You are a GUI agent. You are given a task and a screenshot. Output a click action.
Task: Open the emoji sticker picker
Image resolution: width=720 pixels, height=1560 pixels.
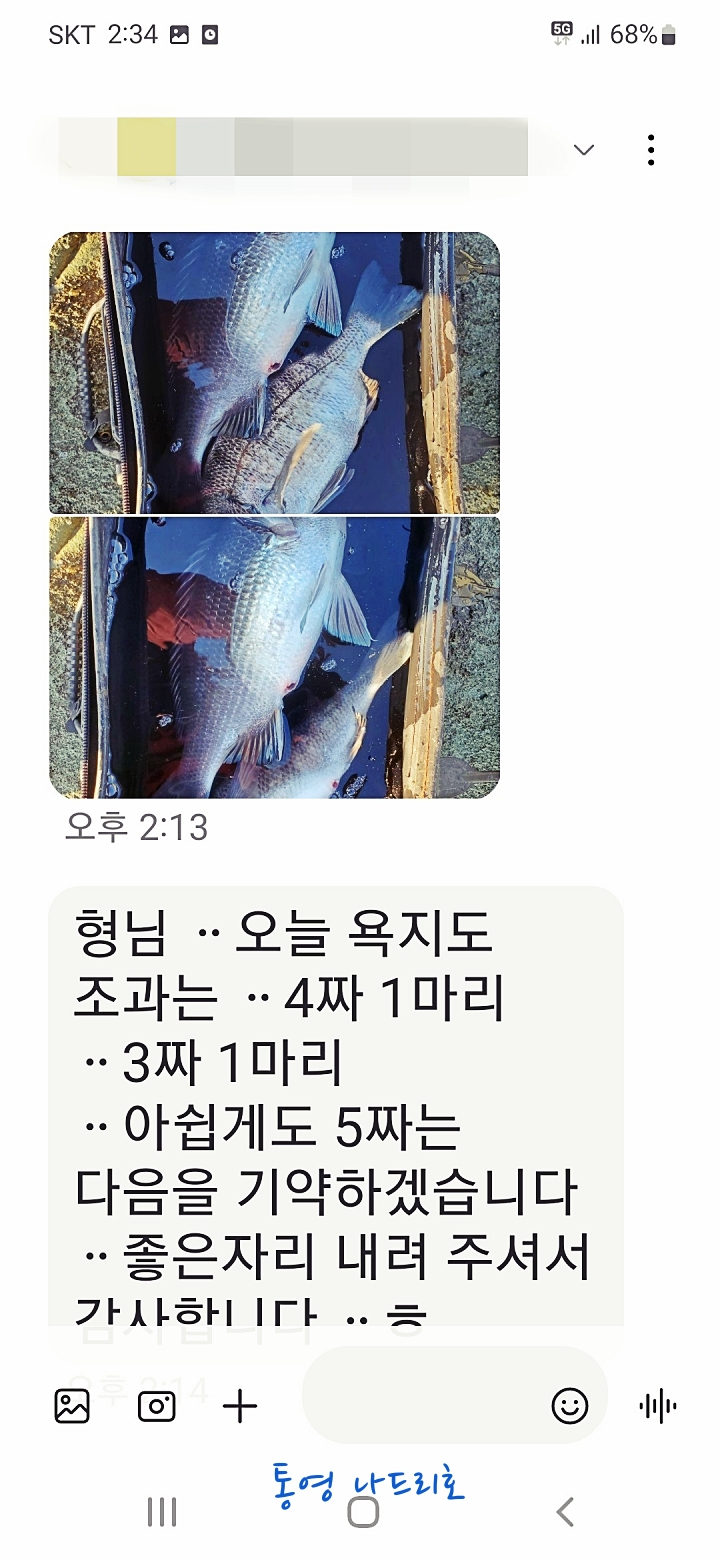570,1406
